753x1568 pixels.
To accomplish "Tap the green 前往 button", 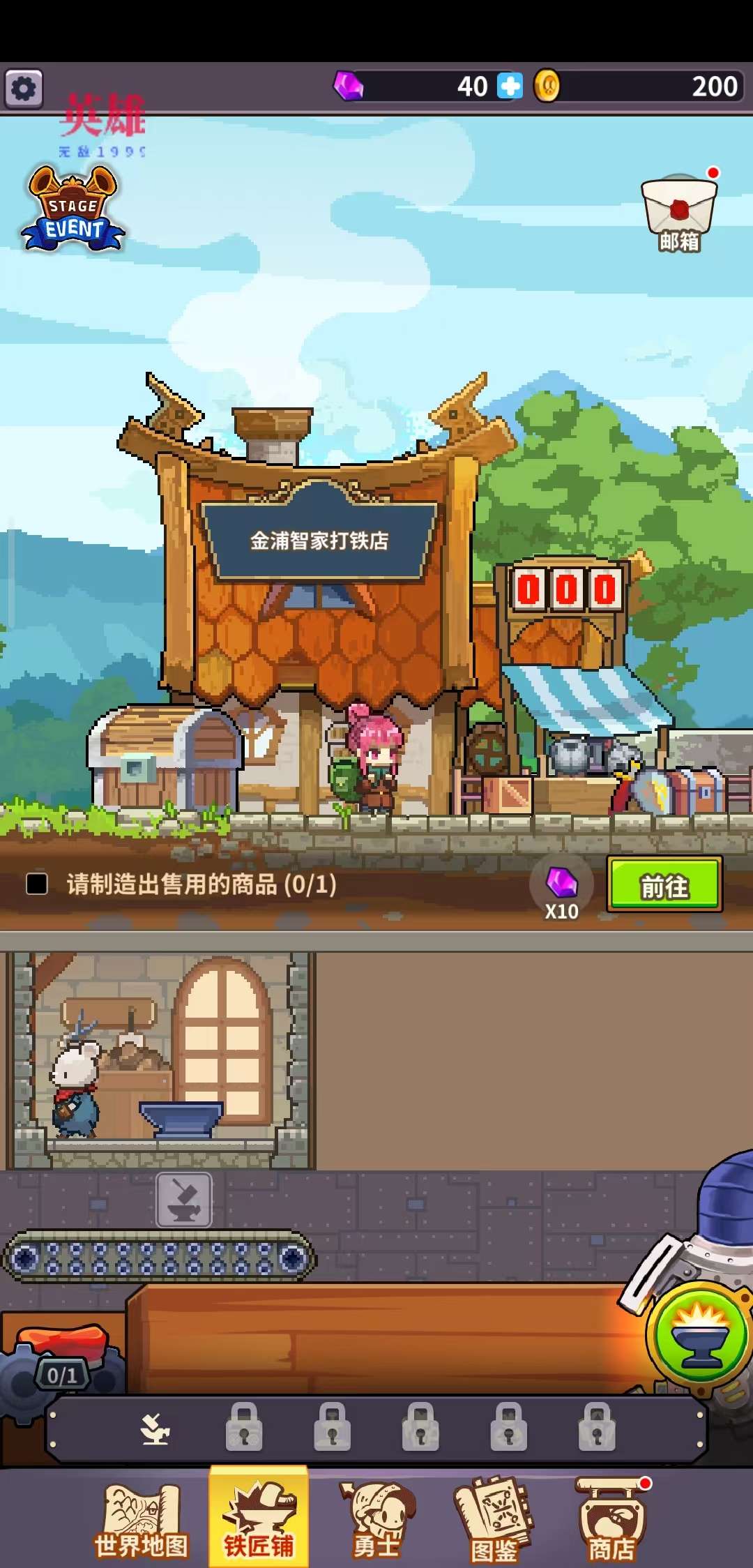I will pos(664,885).
